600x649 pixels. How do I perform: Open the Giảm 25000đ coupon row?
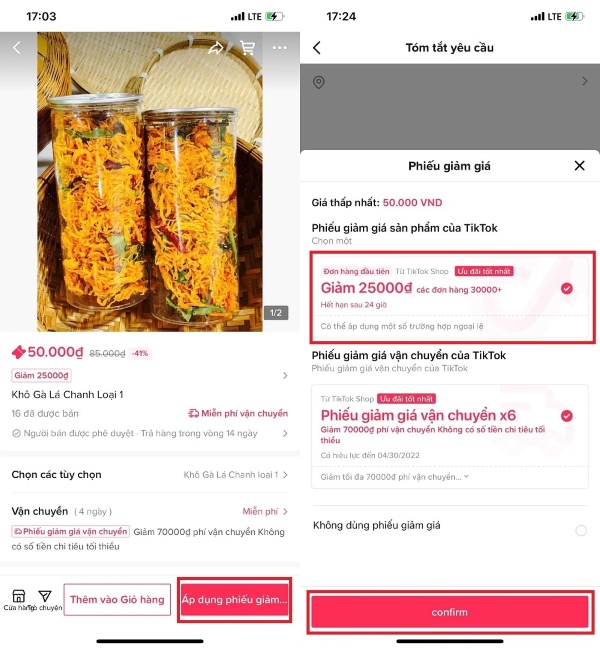pyautogui.click(x=150, y=376)
